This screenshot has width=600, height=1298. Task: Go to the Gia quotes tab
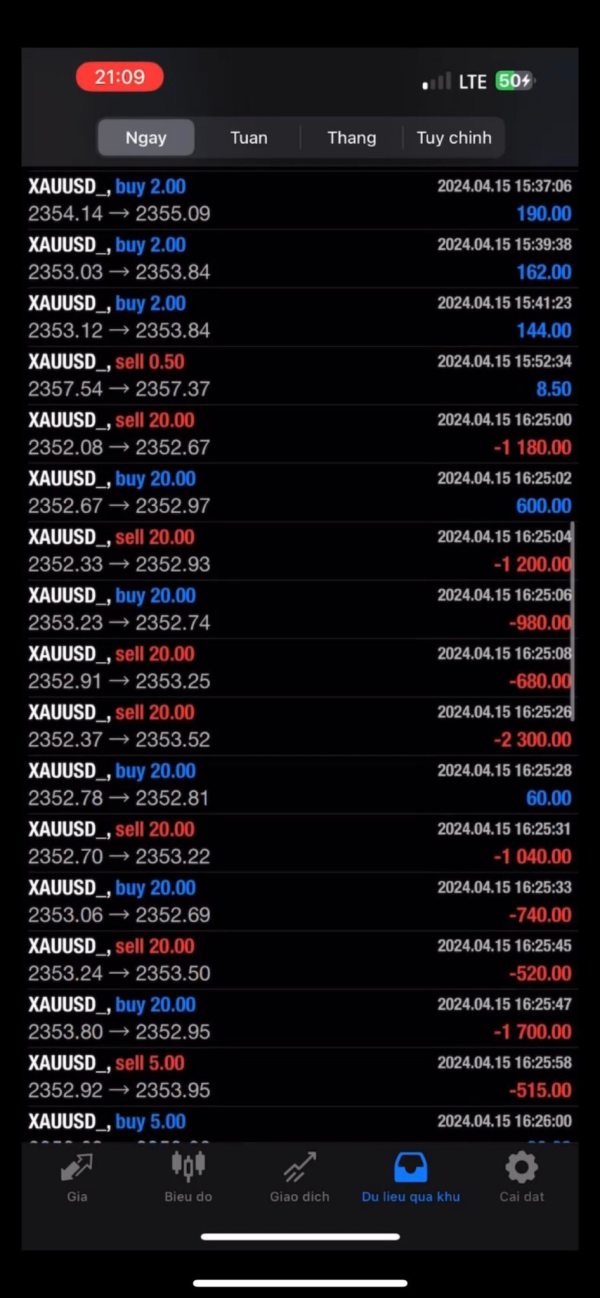pos(77,1177)
